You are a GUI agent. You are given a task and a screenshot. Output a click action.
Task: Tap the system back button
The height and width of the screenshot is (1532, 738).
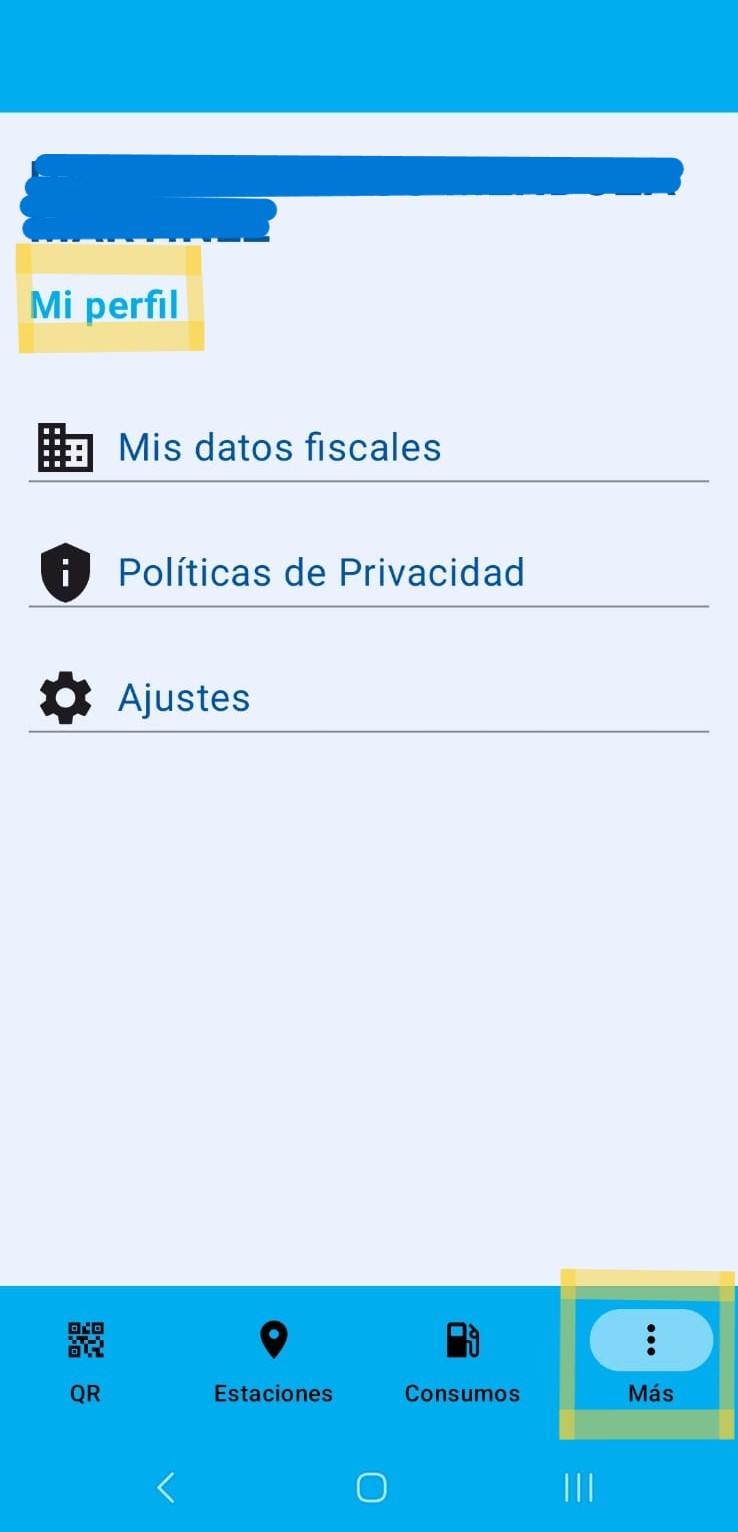167,1487
